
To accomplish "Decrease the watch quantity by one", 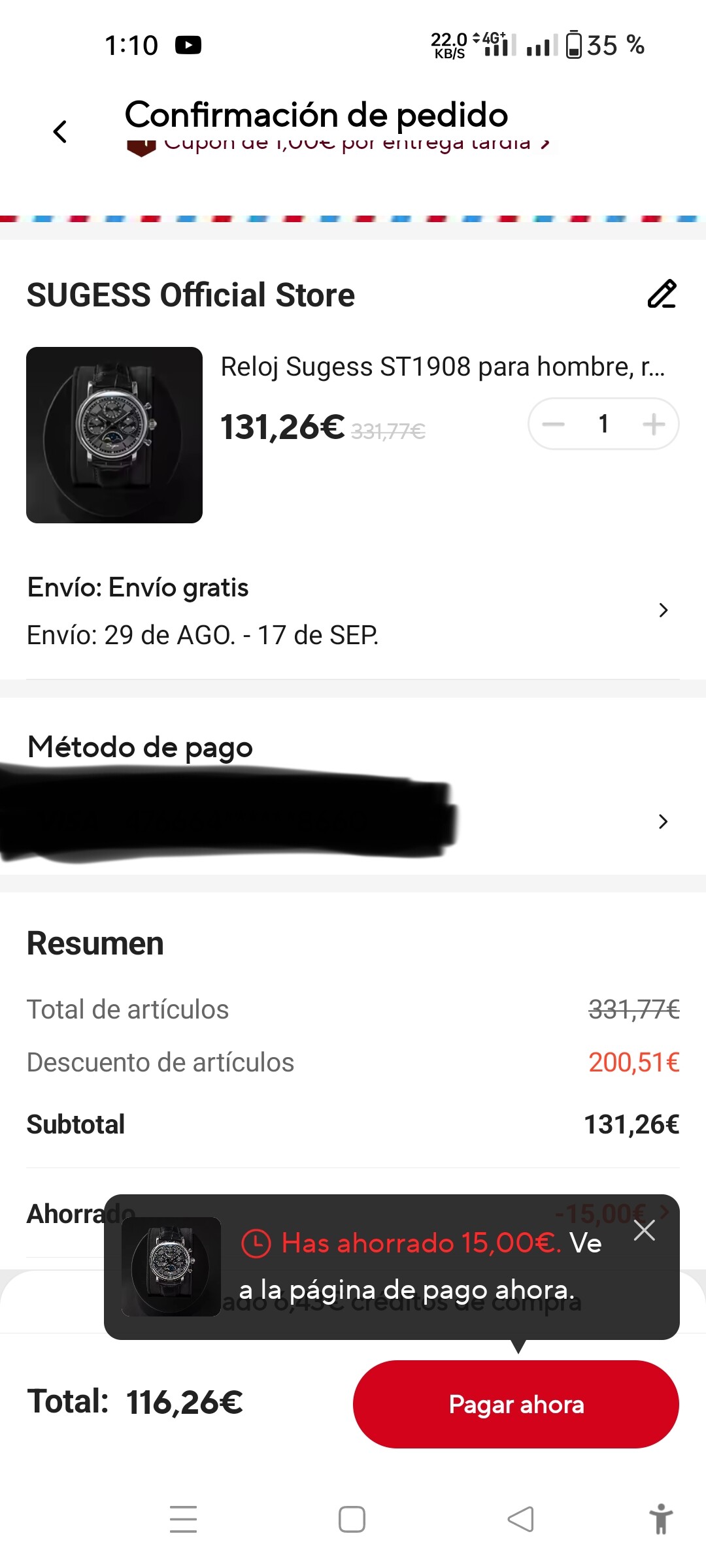I will pyautogui.click(x=554, y=424).
